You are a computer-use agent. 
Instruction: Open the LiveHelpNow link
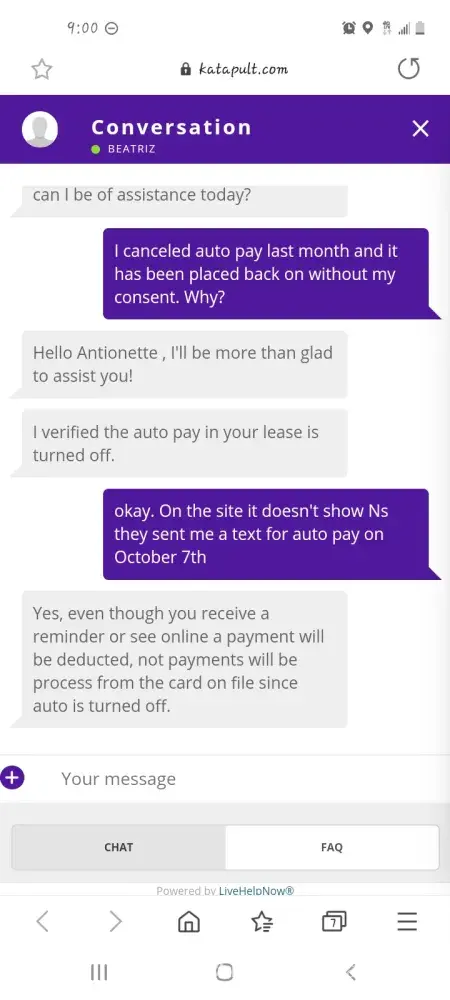[256, 890]
